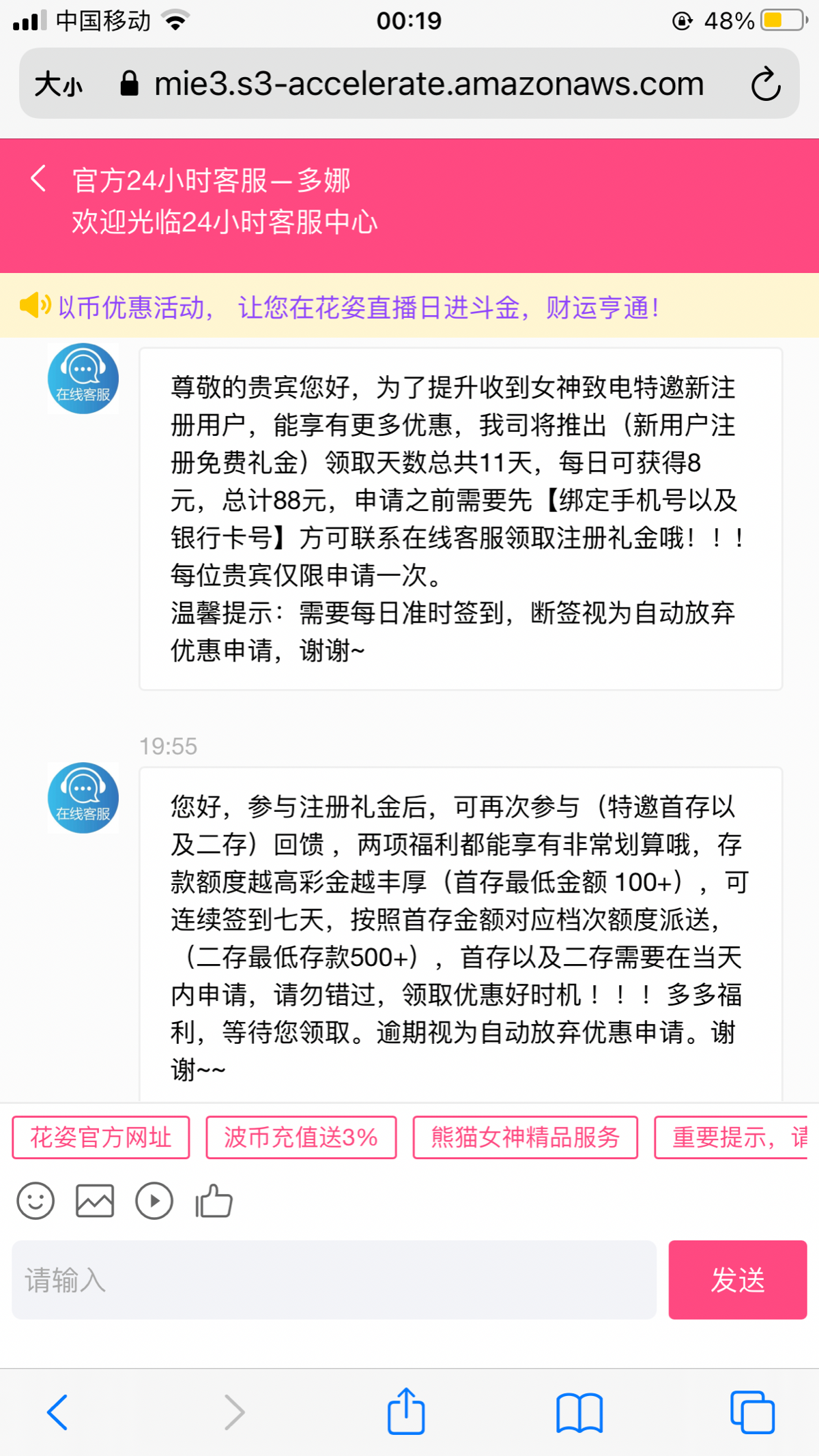Viewport: 819px width, 1456px height.
Task: Tap the browser address bar URL
Action: coord(429,85)
